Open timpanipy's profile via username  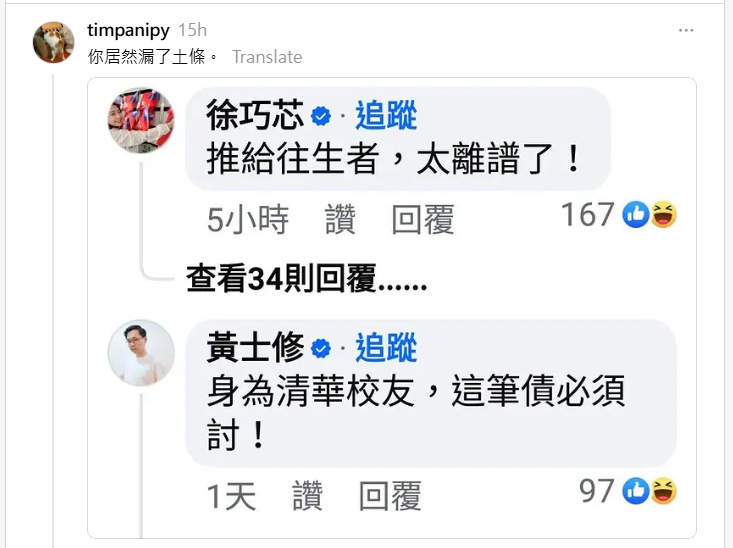pos(128,31)
